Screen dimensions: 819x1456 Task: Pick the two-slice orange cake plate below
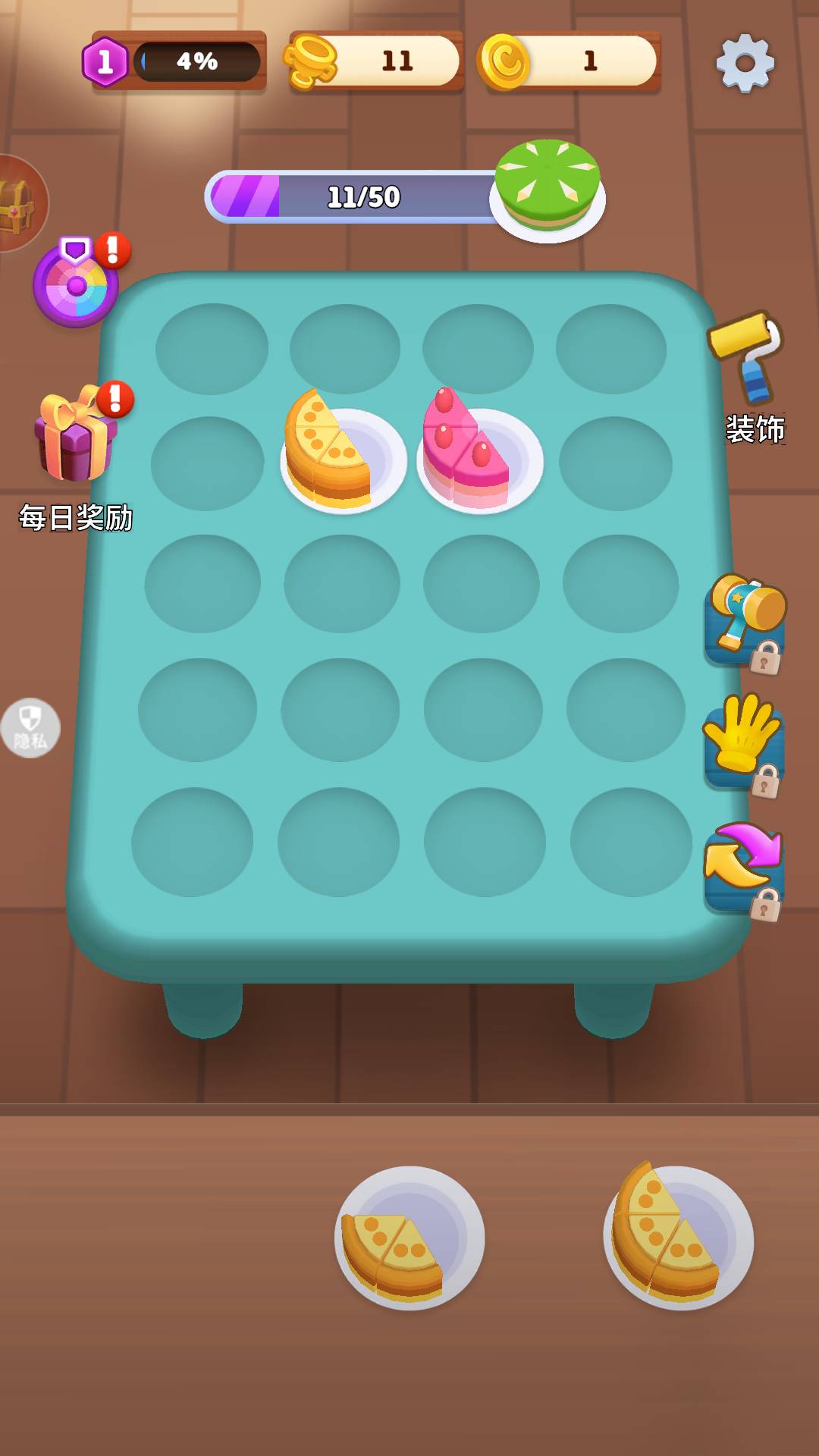pyautogui.click(x=409, y=1238)
